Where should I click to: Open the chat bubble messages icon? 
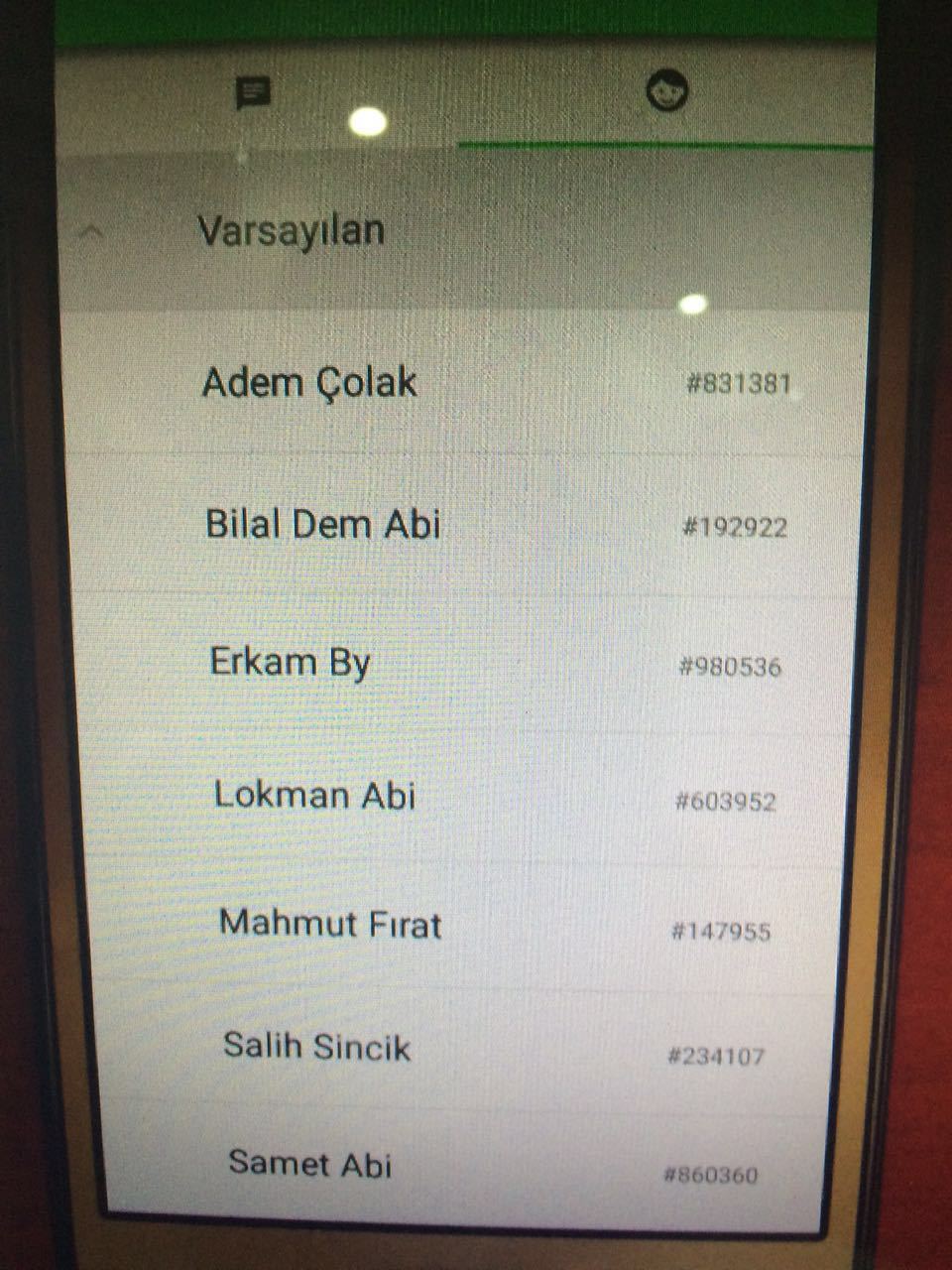[256, 92]
